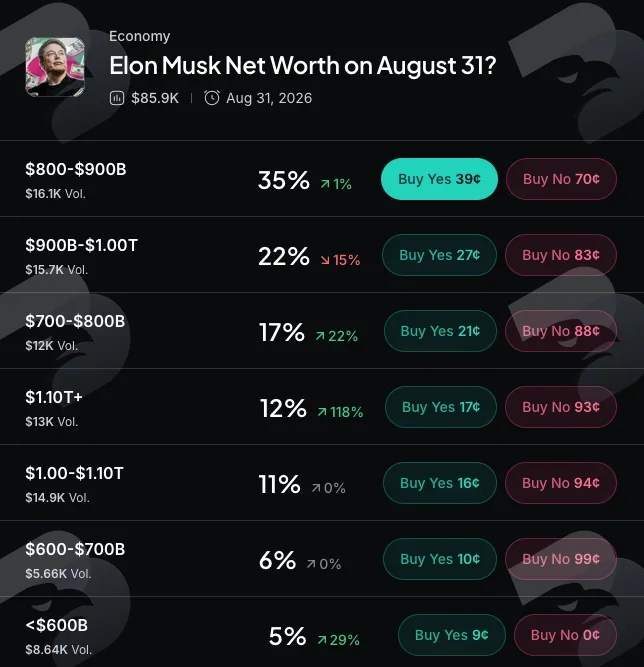Screen dimensions: 644x667
Task: Buy No at 99¢ for $600-$700B
Action: (561, 559)
